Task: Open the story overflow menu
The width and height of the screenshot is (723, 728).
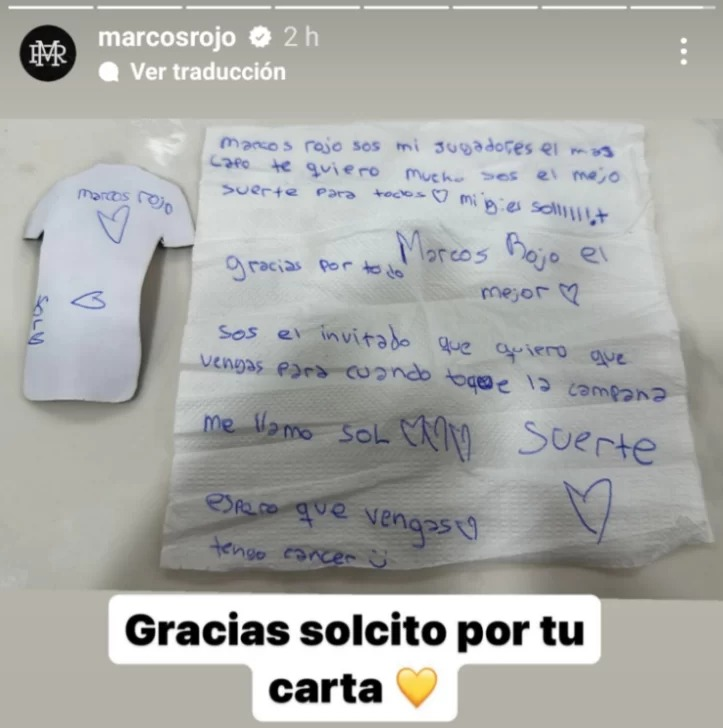Action: tap(683, 52)
